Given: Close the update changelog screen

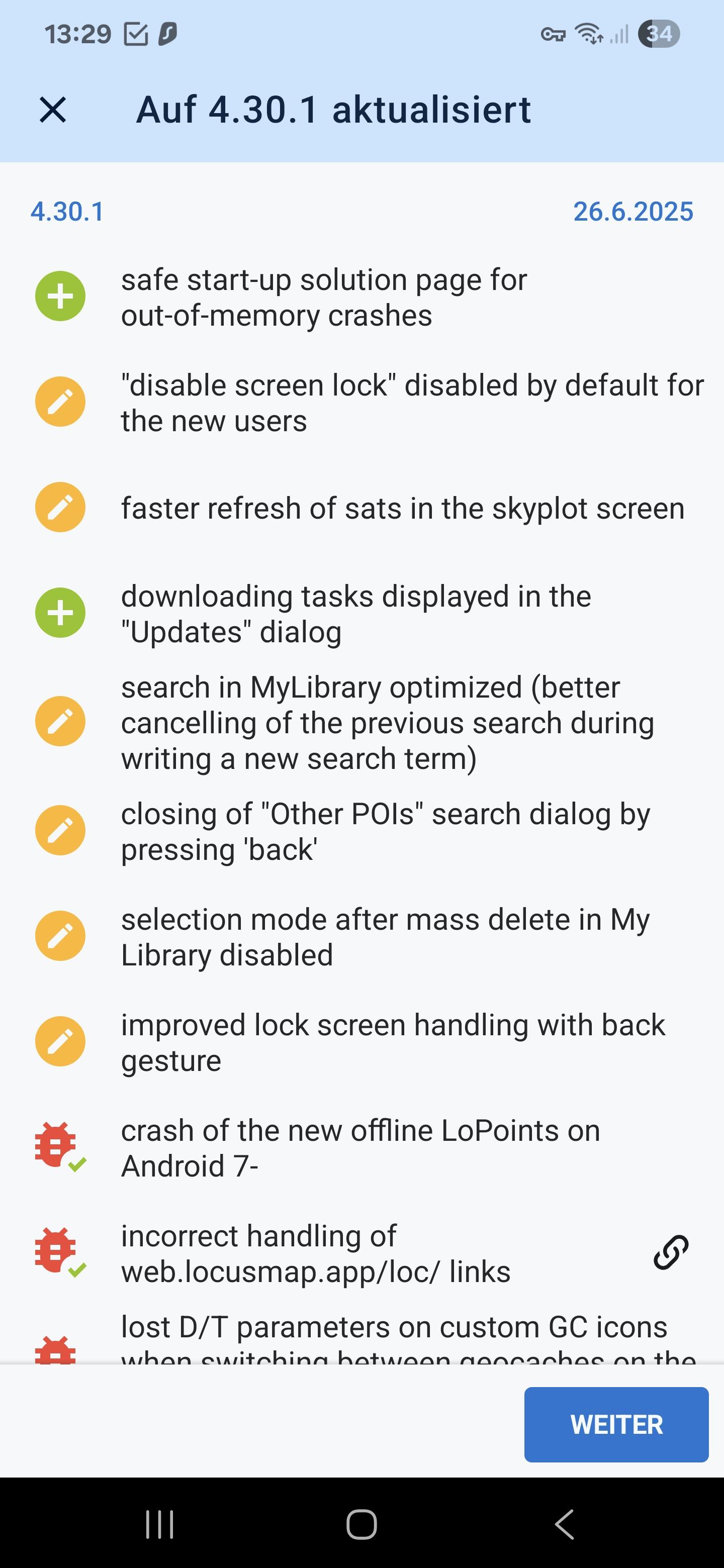Looking at the screenshot, I should (x=53, y=110).
